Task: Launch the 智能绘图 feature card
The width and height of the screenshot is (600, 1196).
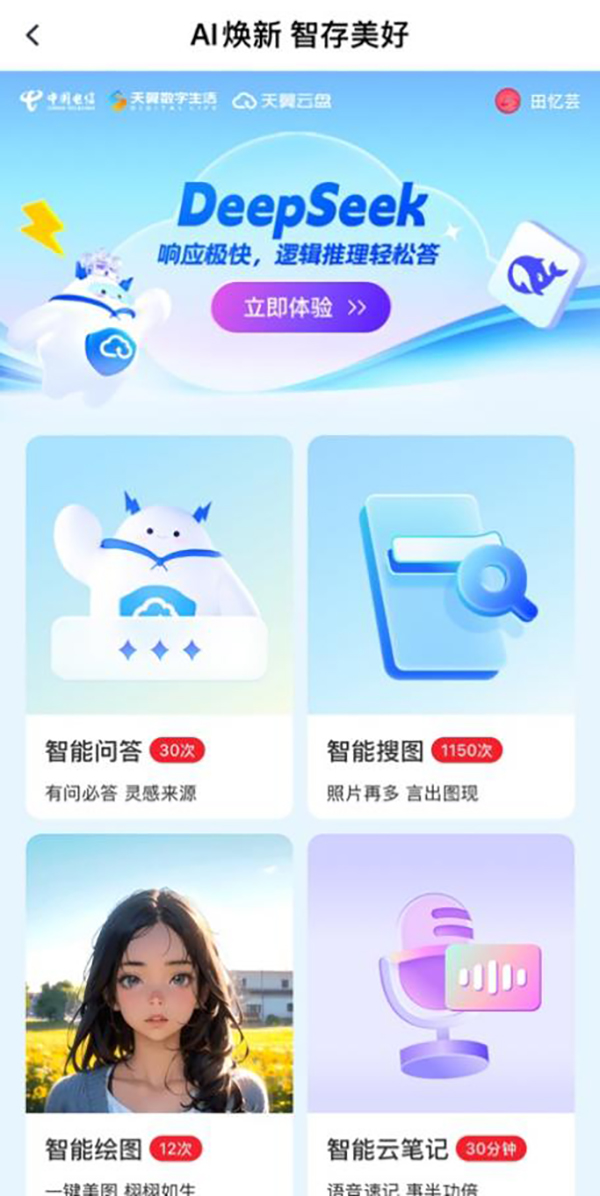Action: [x=159, y=1010]
